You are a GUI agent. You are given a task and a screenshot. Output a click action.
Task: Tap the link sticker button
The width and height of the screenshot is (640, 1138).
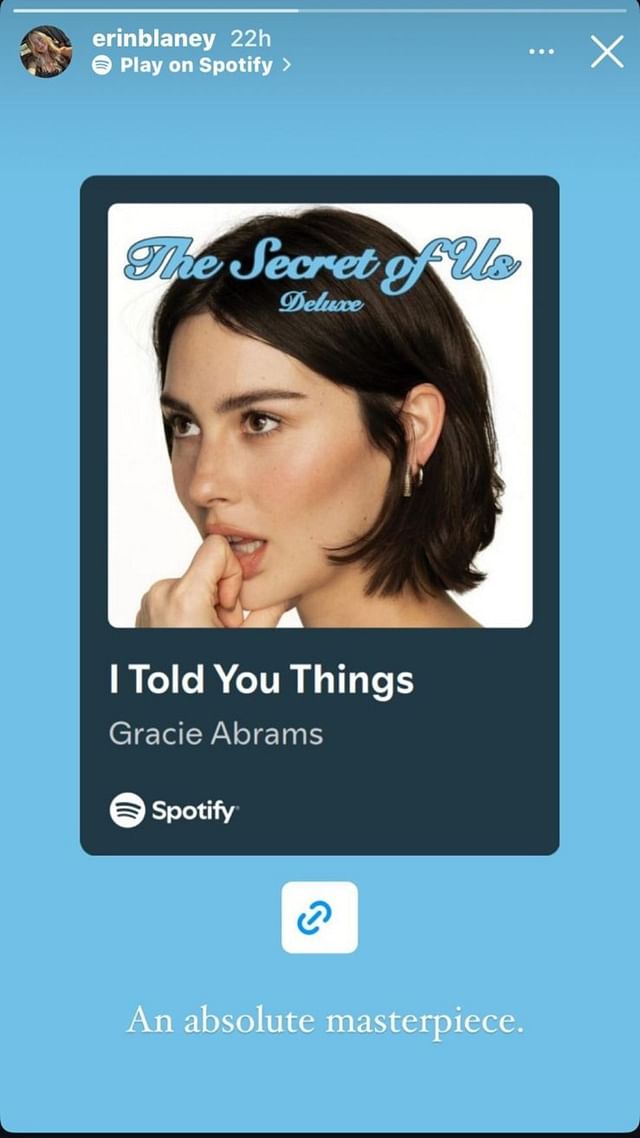click(319, 917)
